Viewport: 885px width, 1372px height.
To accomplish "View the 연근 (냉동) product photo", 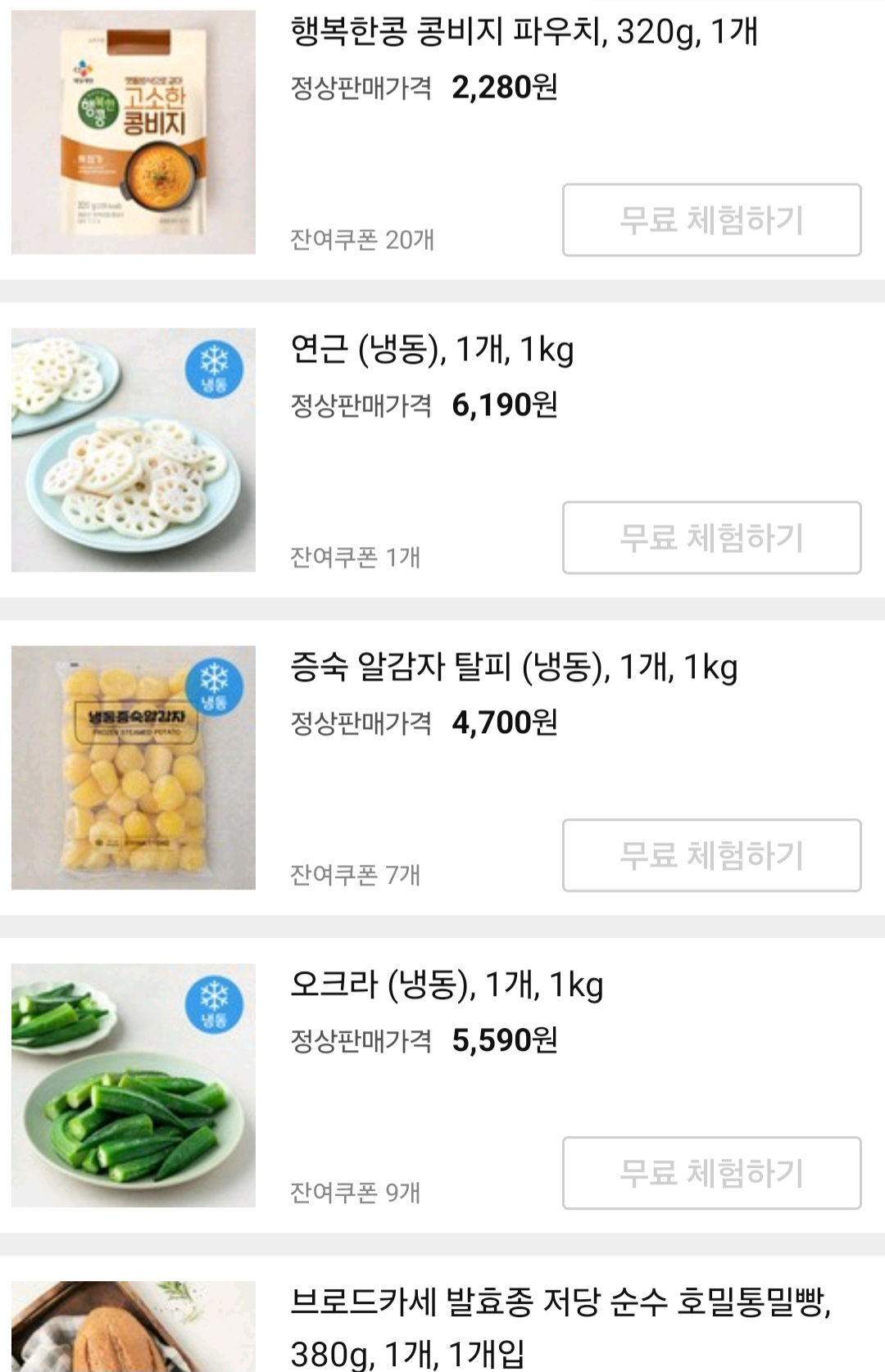I will click(134, 450).
